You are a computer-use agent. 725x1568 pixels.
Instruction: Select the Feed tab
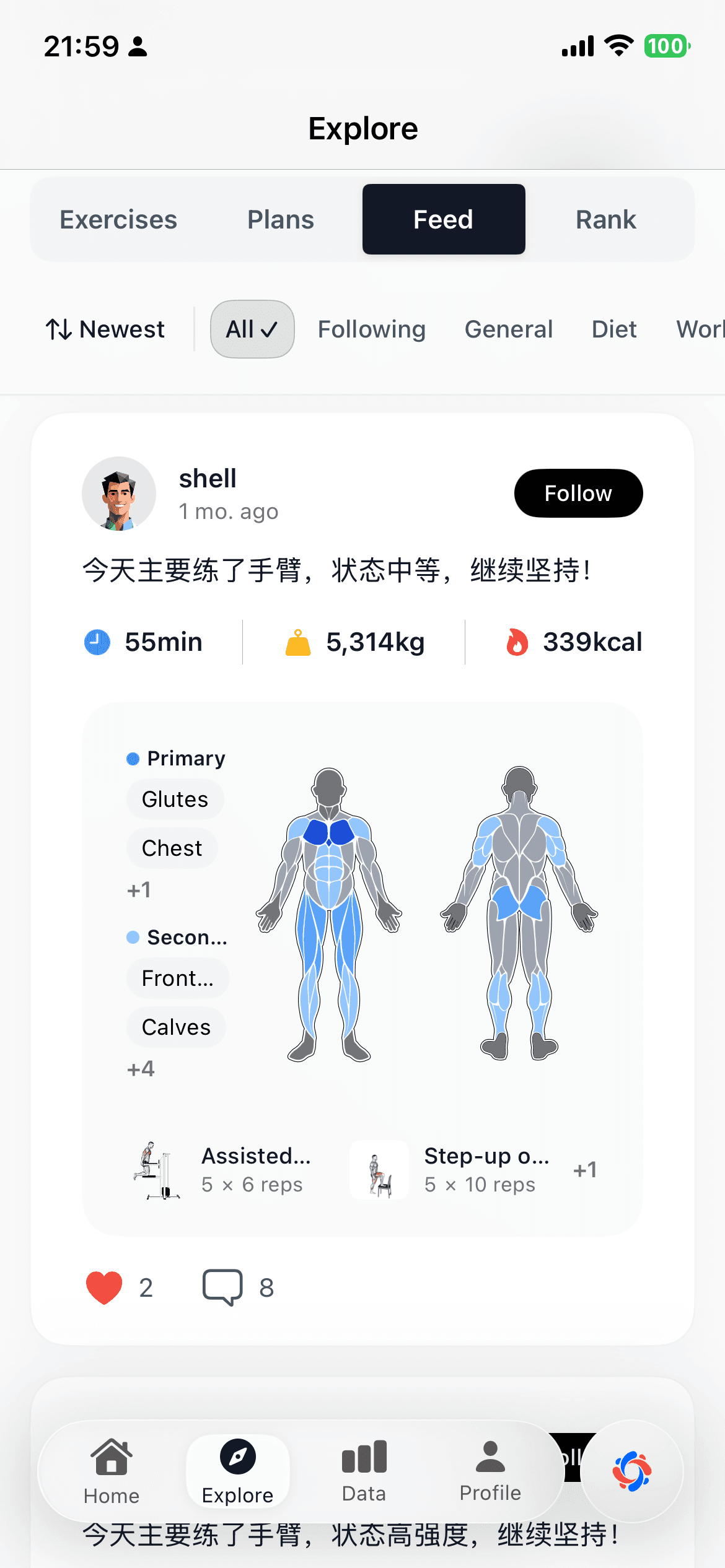coord(444,220)
